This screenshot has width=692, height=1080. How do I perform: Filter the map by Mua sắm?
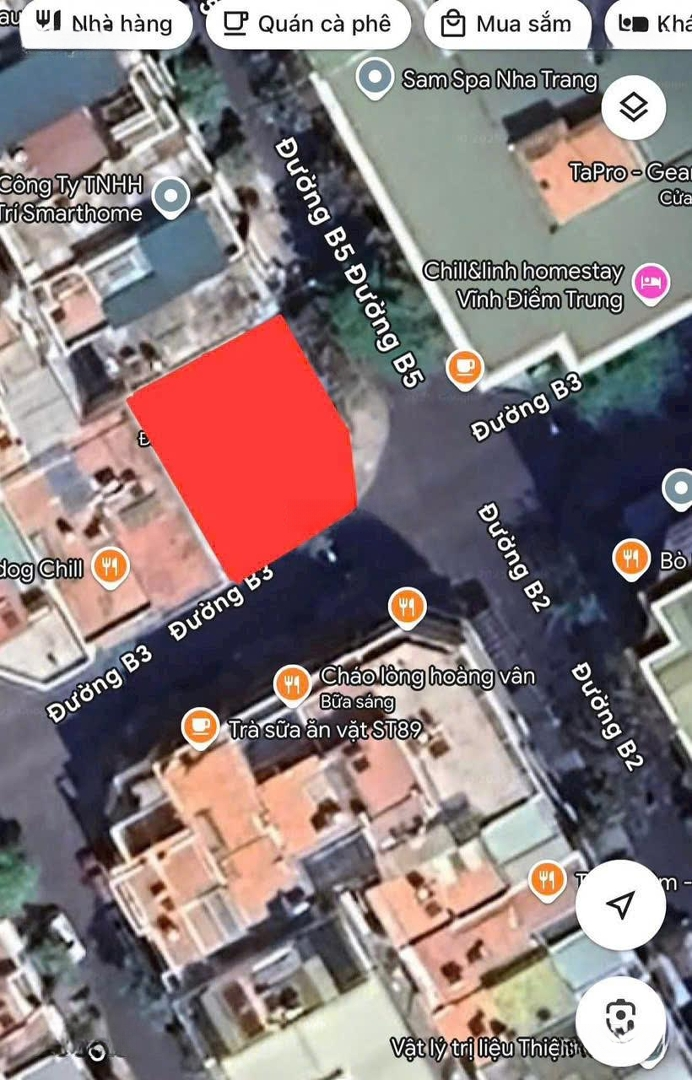click(x=507, y=24)
